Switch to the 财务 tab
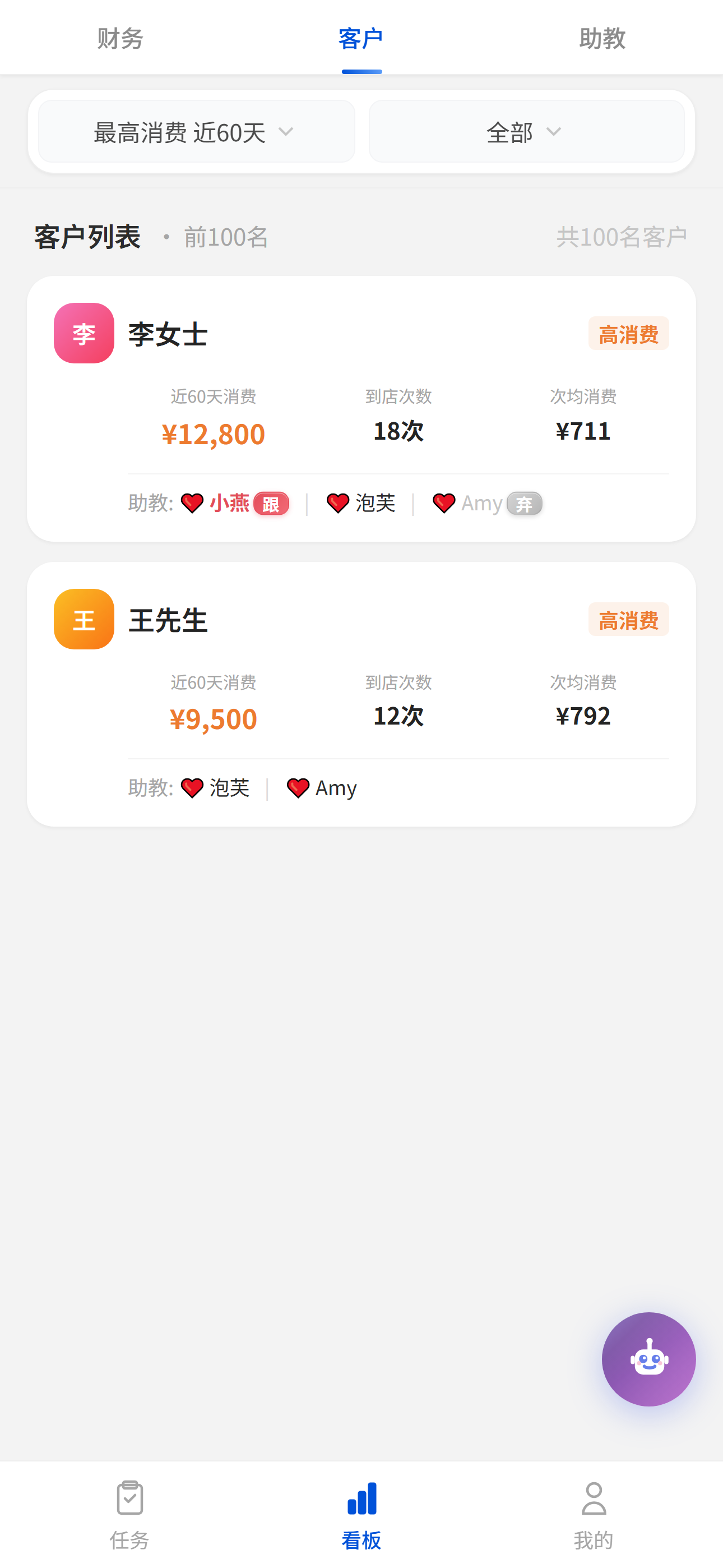The width and height of the screenshot is (723, 1568). click(x=120, y=38)
